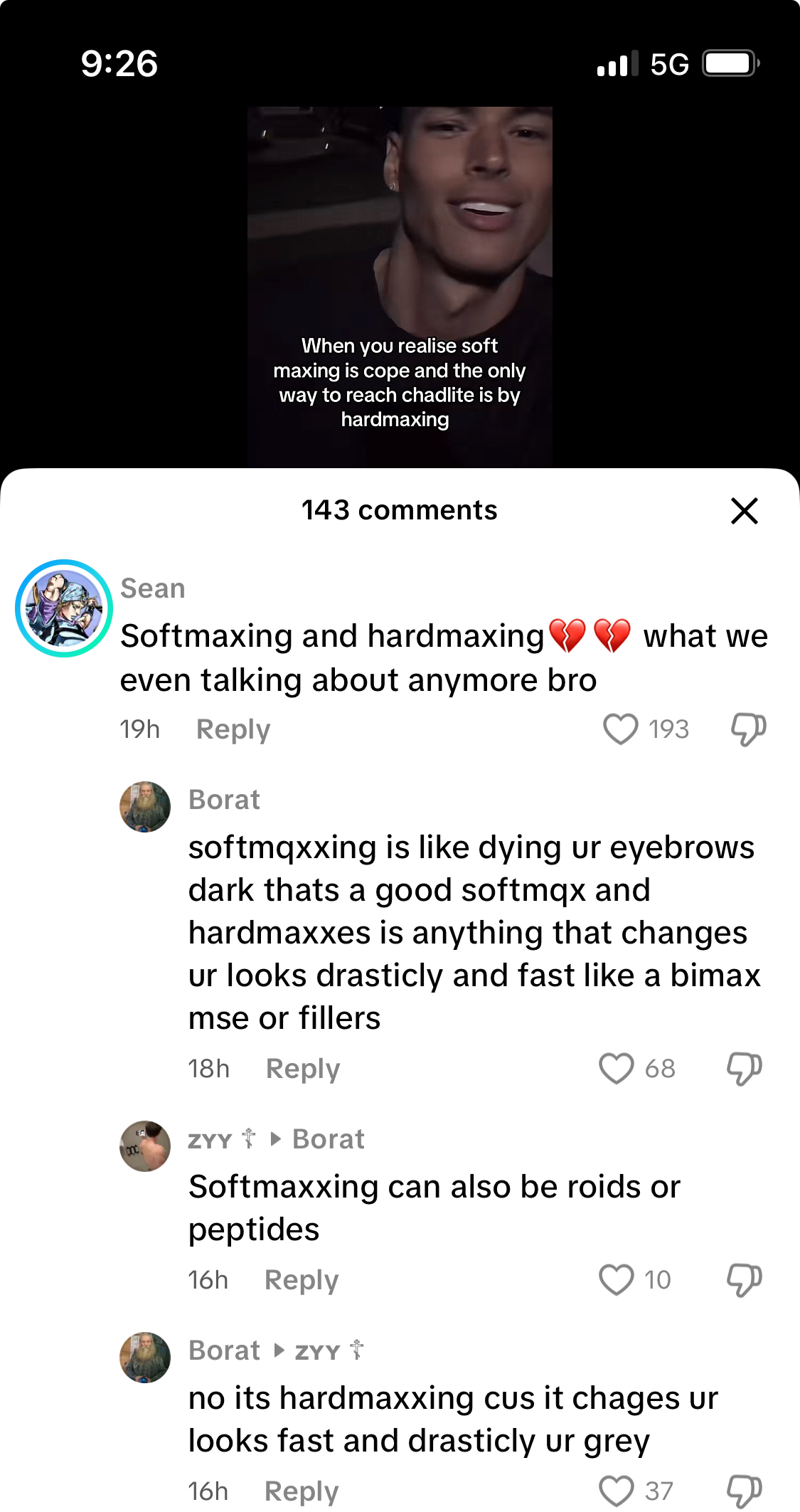The height and width of the screenshot is (1512, 800).
Task: Dislike Sean's comment
Action: coord(748,729)
